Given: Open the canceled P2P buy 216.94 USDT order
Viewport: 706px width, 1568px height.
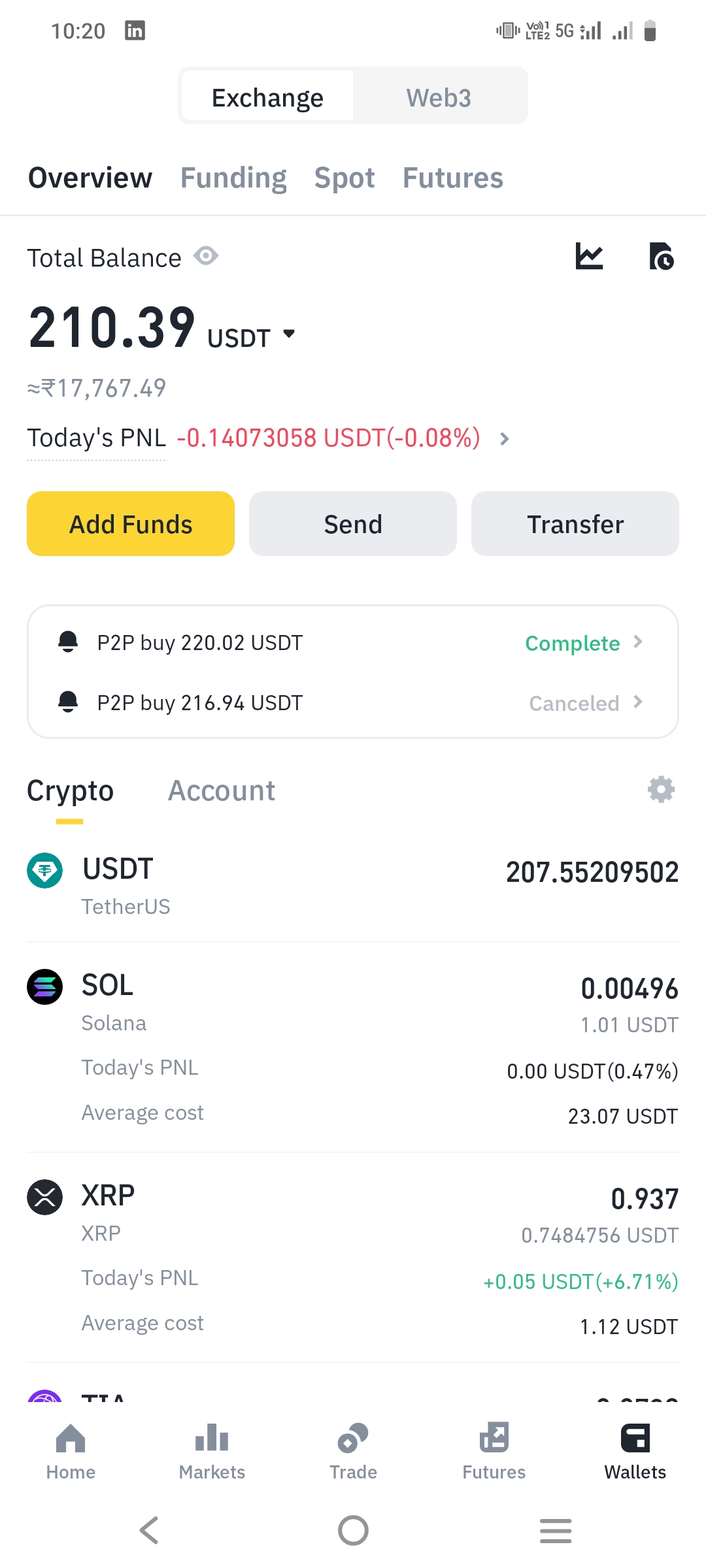Looking at the screenshot, I should pos(353,703).
